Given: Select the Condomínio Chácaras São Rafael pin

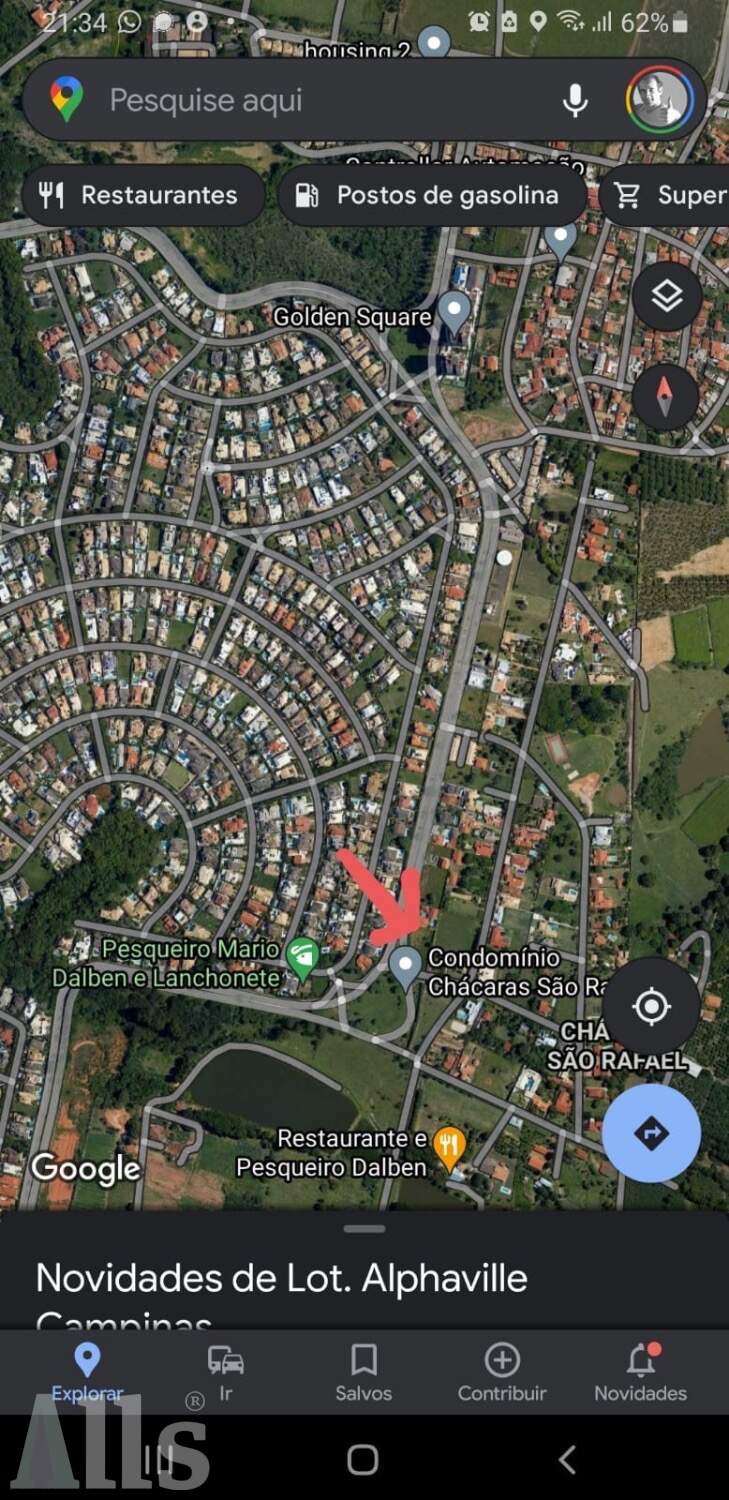Looking at the screenshot, I should click(405, 966).
